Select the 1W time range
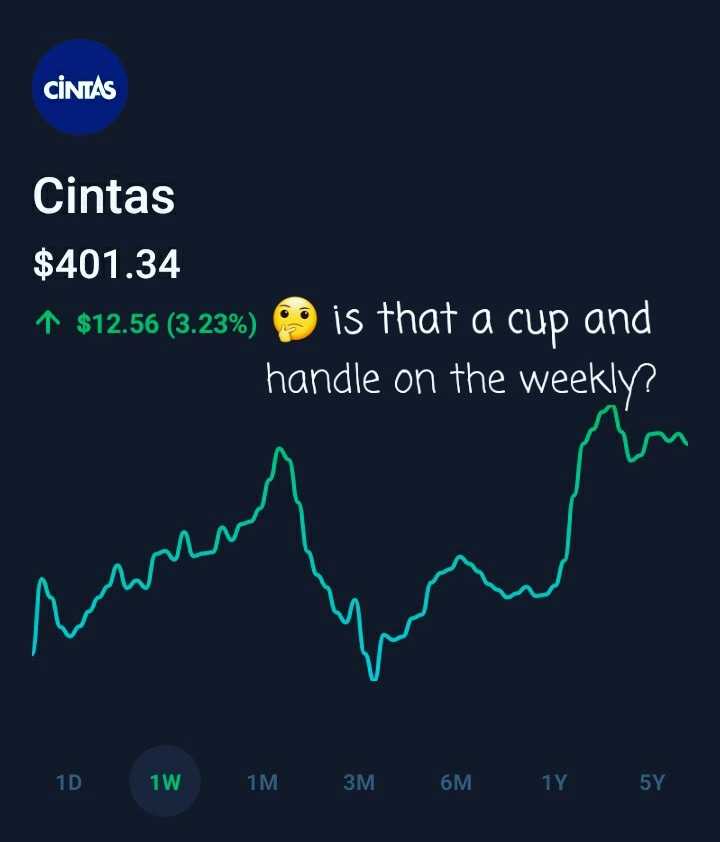This screenshot has height=842, width=720. [x=165, y=782]
